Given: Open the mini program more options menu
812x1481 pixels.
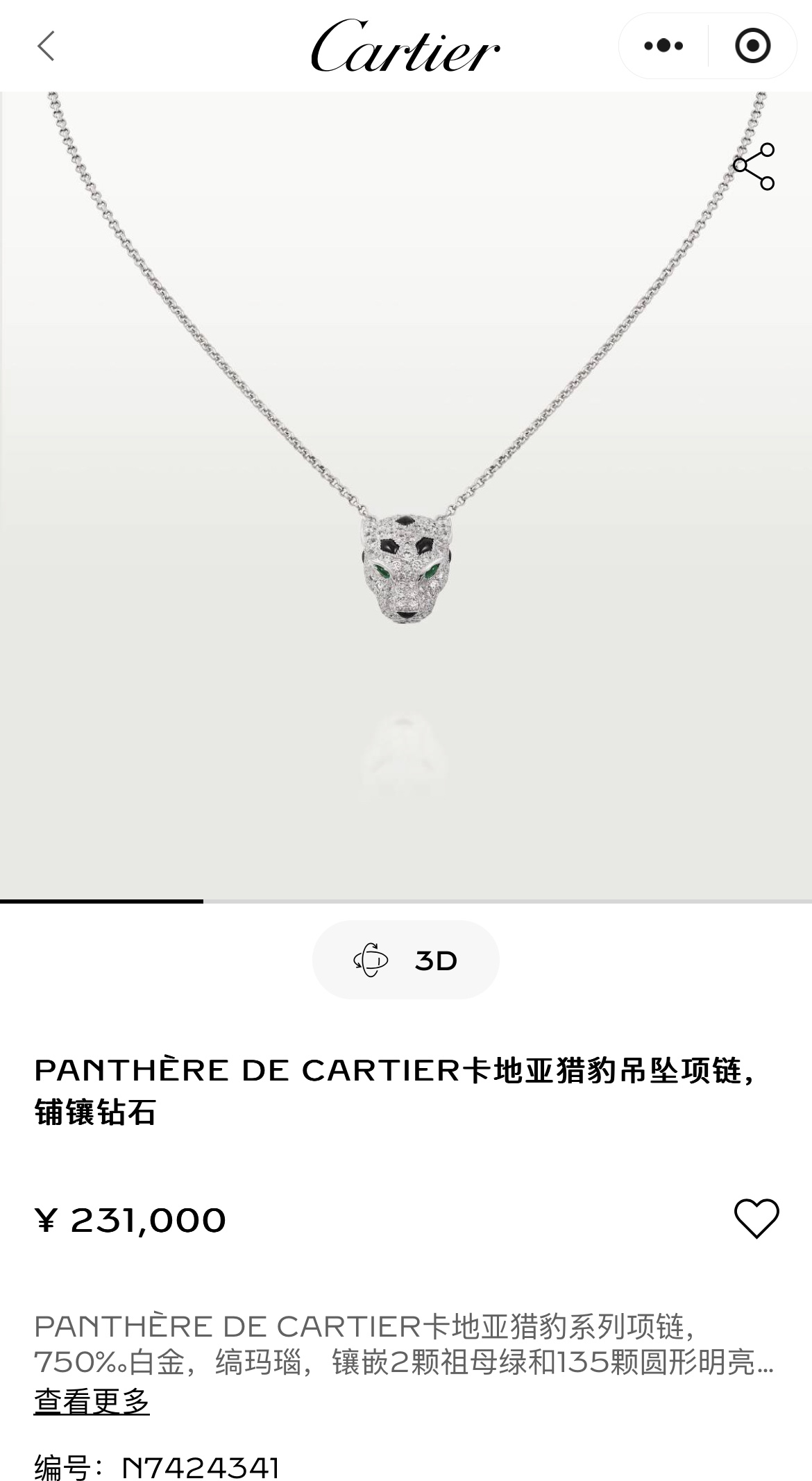Looking at the screenshot, I should [x=663, y=46].
